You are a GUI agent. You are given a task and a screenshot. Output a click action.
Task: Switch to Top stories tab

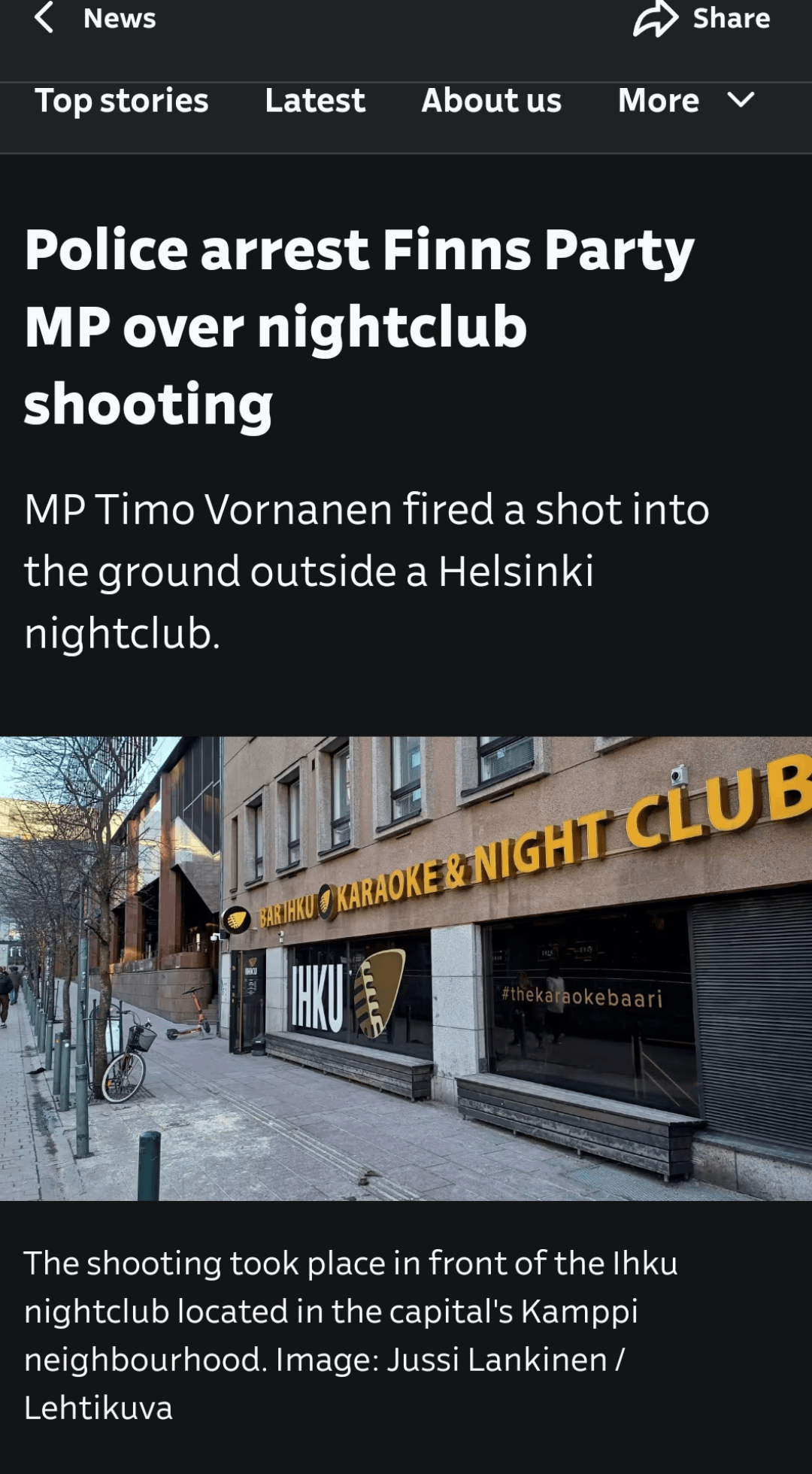(x=122, y=101)
